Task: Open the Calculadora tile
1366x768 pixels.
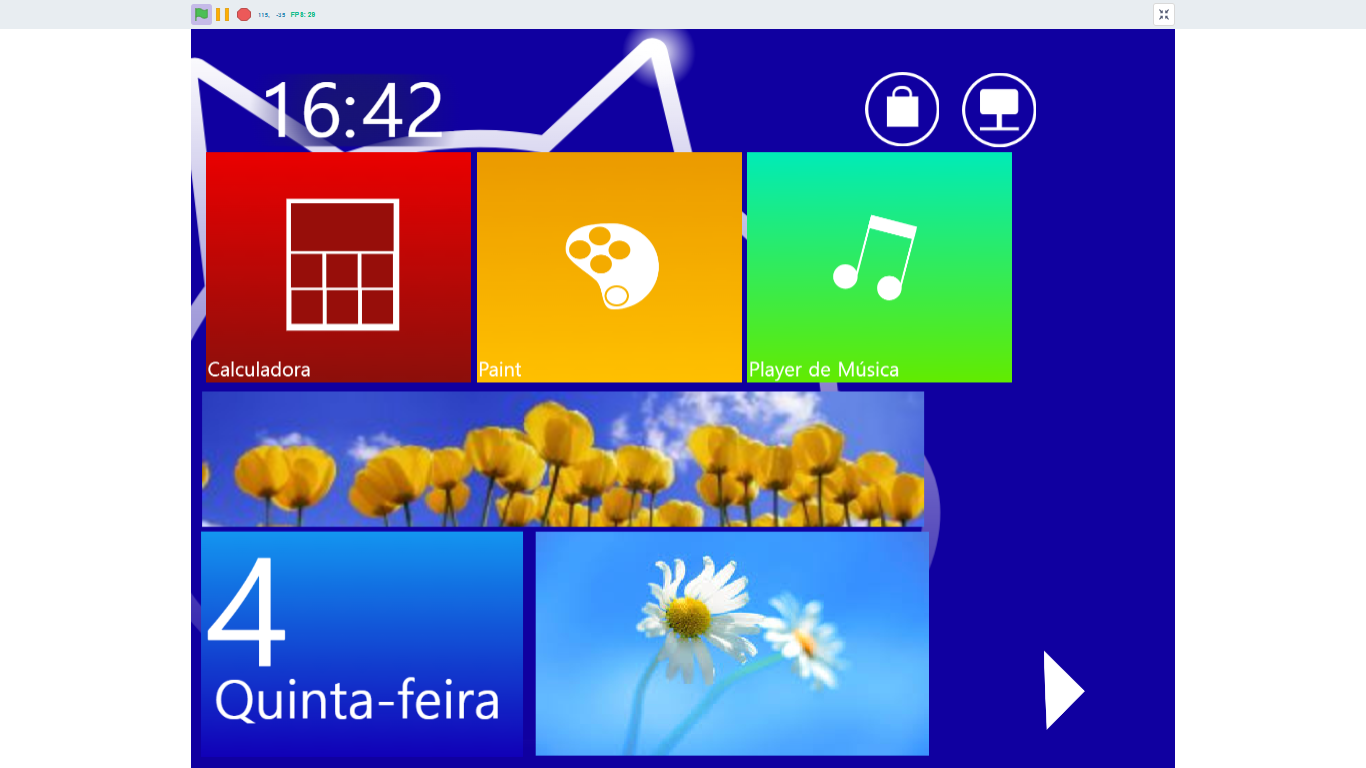Action: pyautogui.click(x=338, y=266)
